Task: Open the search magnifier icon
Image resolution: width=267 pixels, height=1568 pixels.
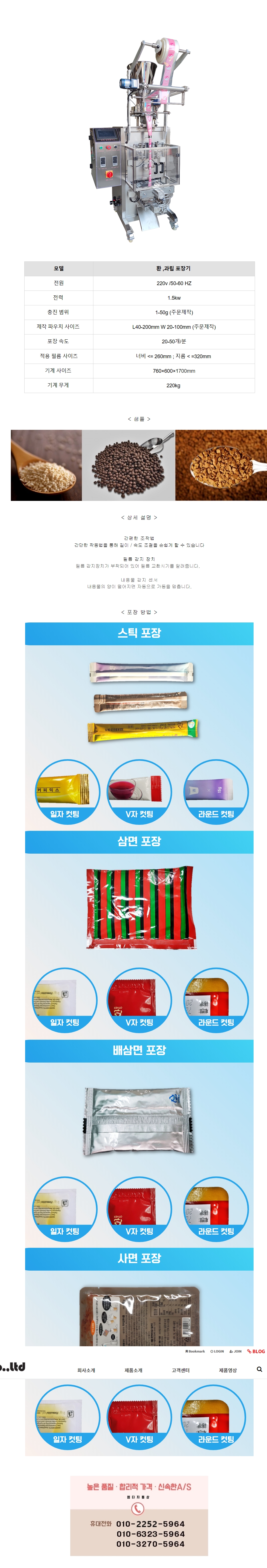Action: point(259,1369)
